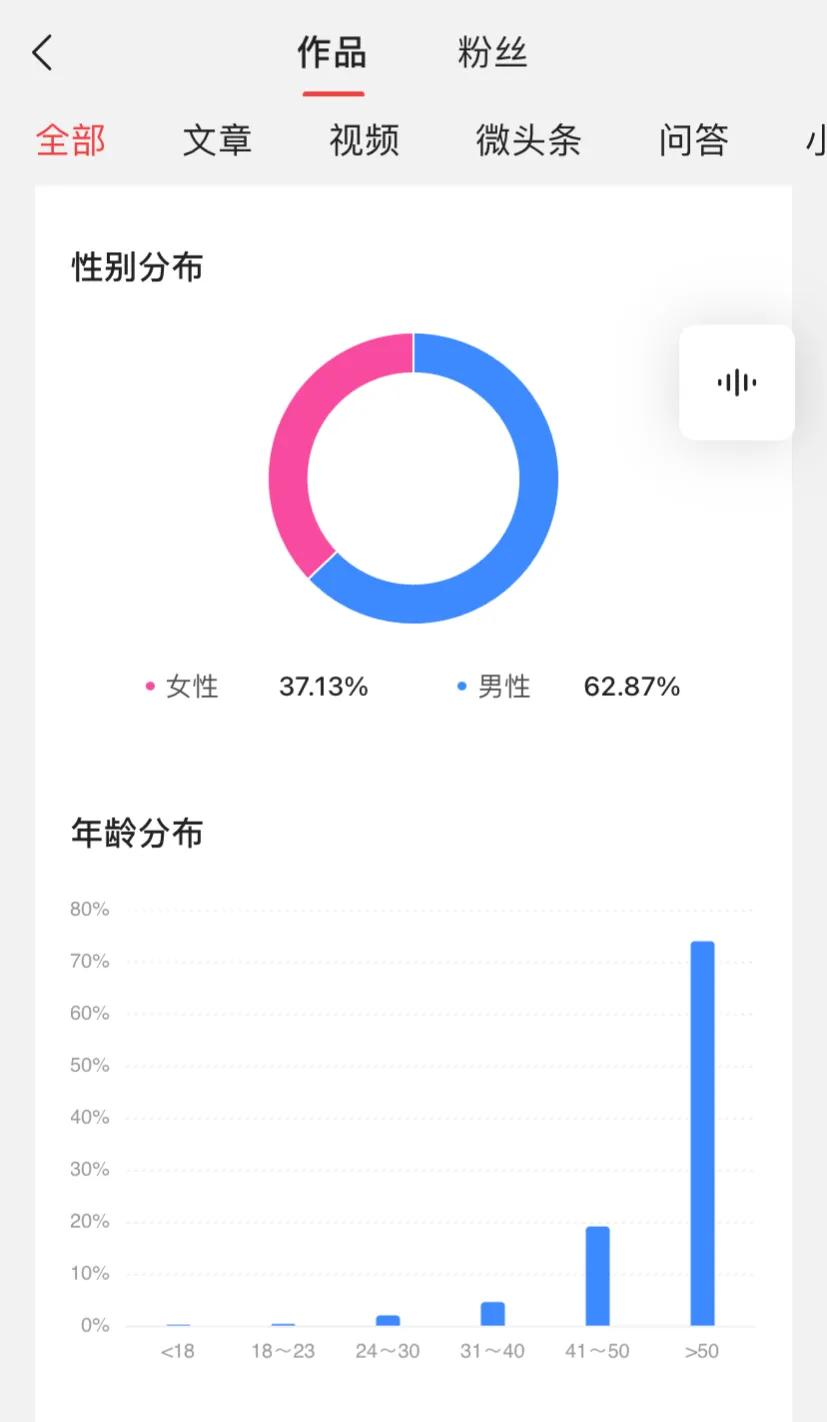Select the 微头条 filter
The image size is (827, 1422).
[x=529, y=141]
